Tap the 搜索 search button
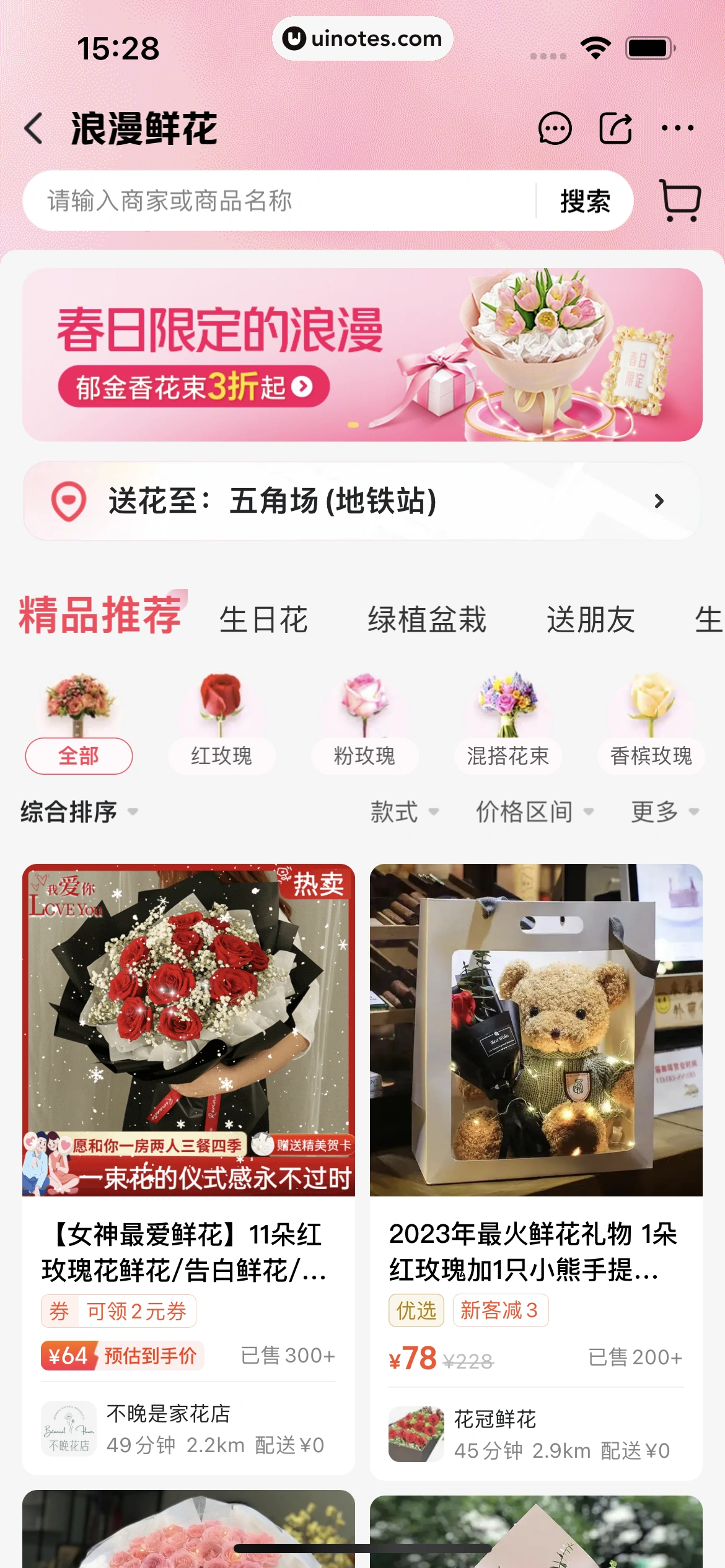This screenshot has width=725, height=1568. click(585, 200)
